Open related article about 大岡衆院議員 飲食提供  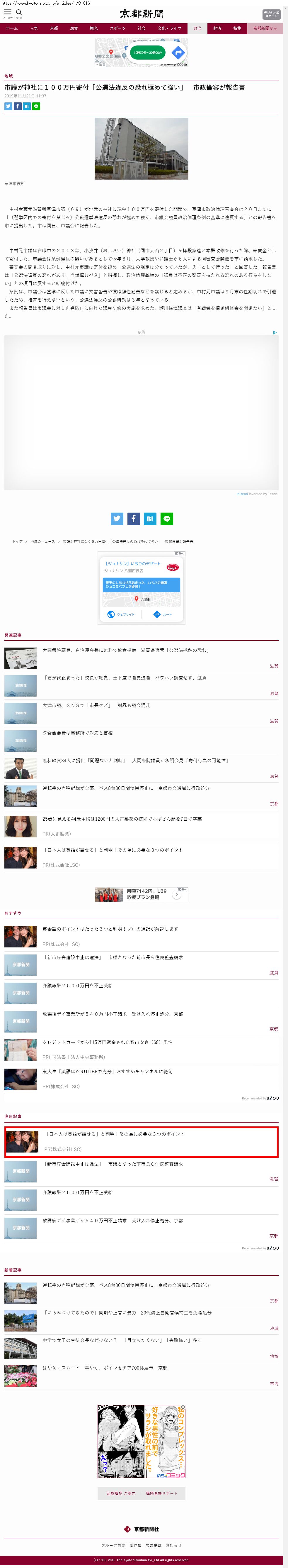[x=125, y=650]
